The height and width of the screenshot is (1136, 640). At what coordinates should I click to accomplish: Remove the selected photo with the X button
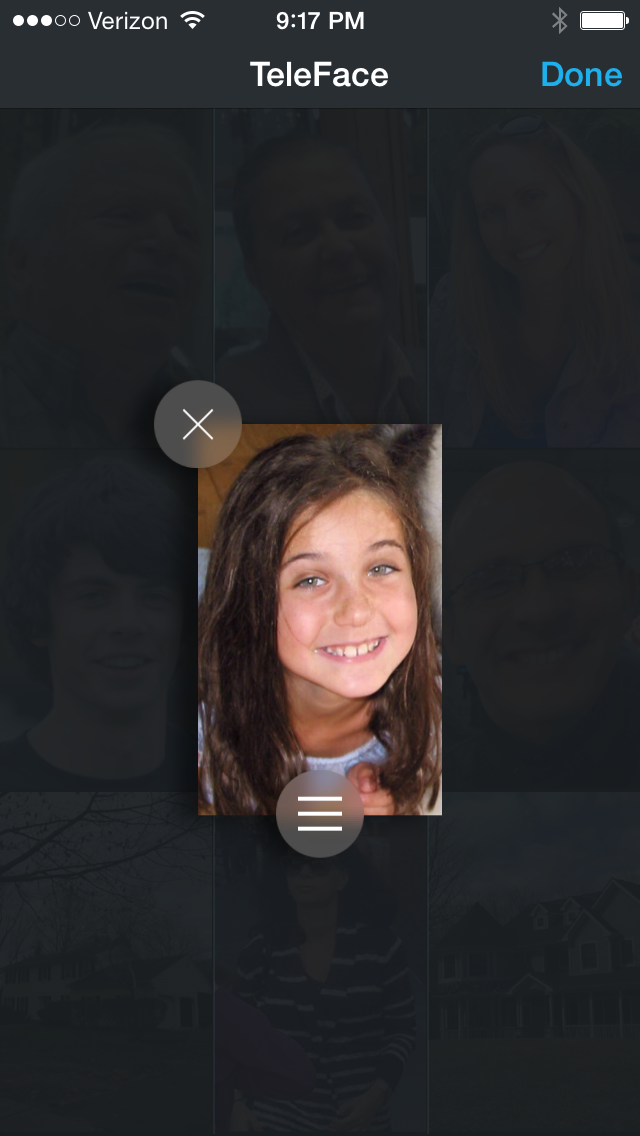pos(198,424)
